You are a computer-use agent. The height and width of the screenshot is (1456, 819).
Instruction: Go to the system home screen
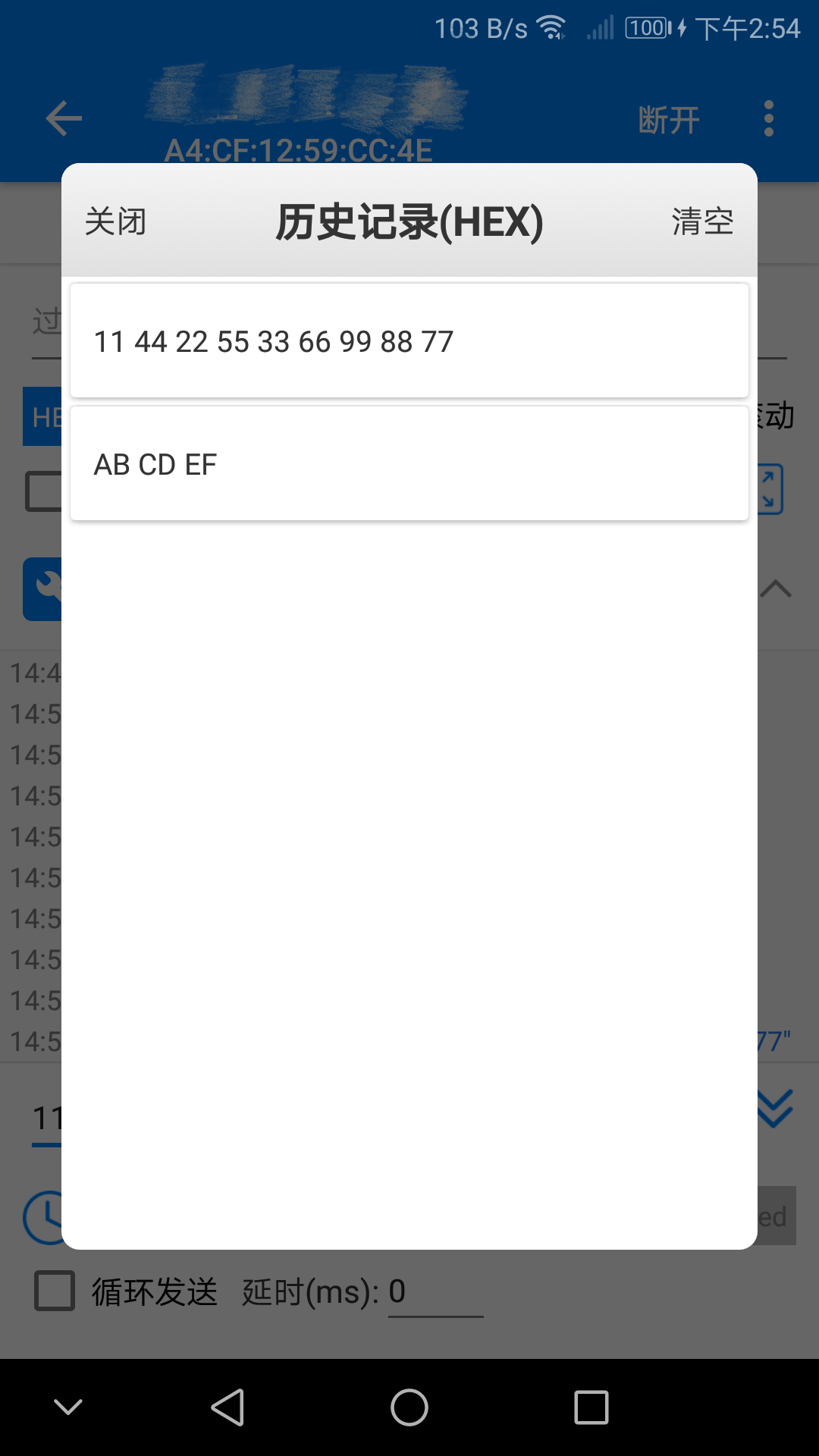click(x=409, y=1407)
